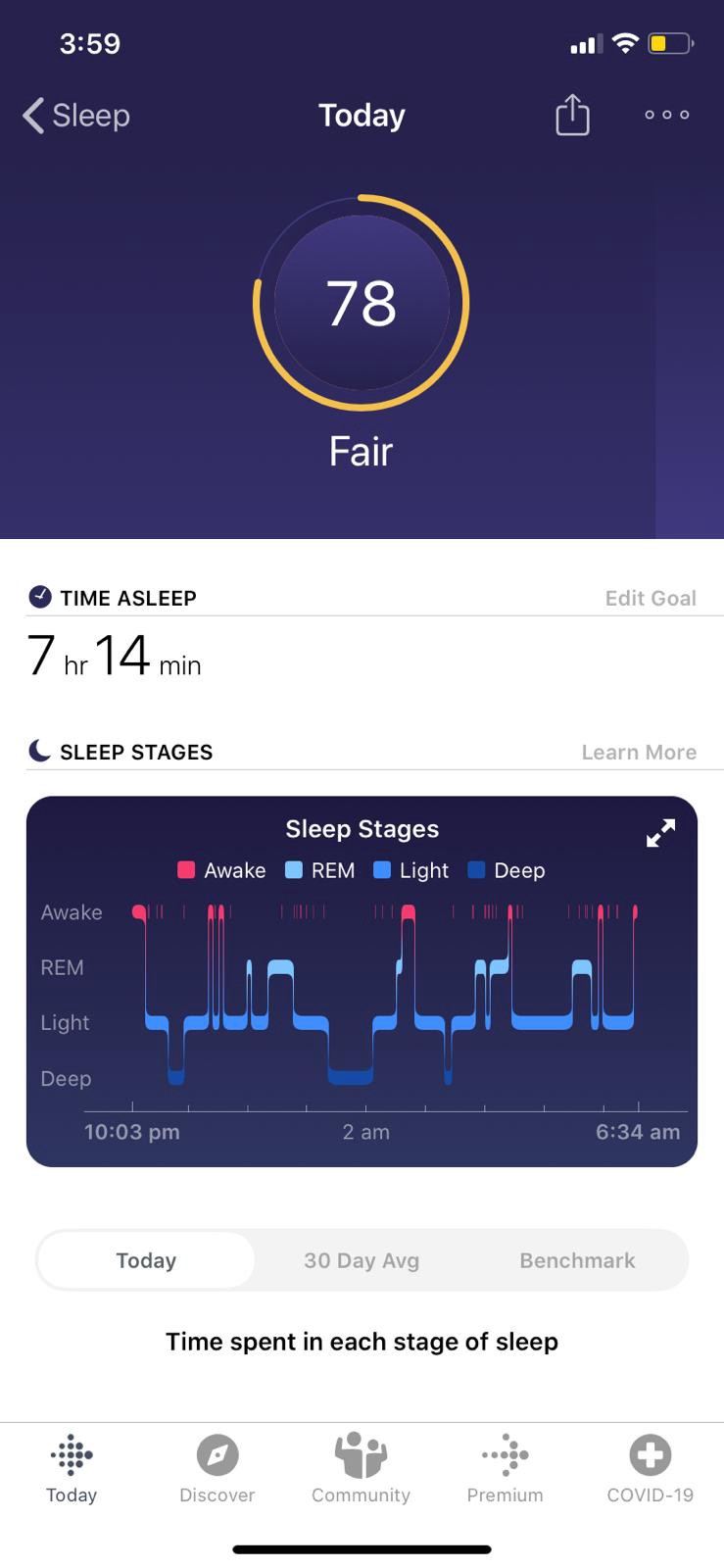
Task: Switch to the 30 Day Avg view
Action: click(x=361, y=1260)
